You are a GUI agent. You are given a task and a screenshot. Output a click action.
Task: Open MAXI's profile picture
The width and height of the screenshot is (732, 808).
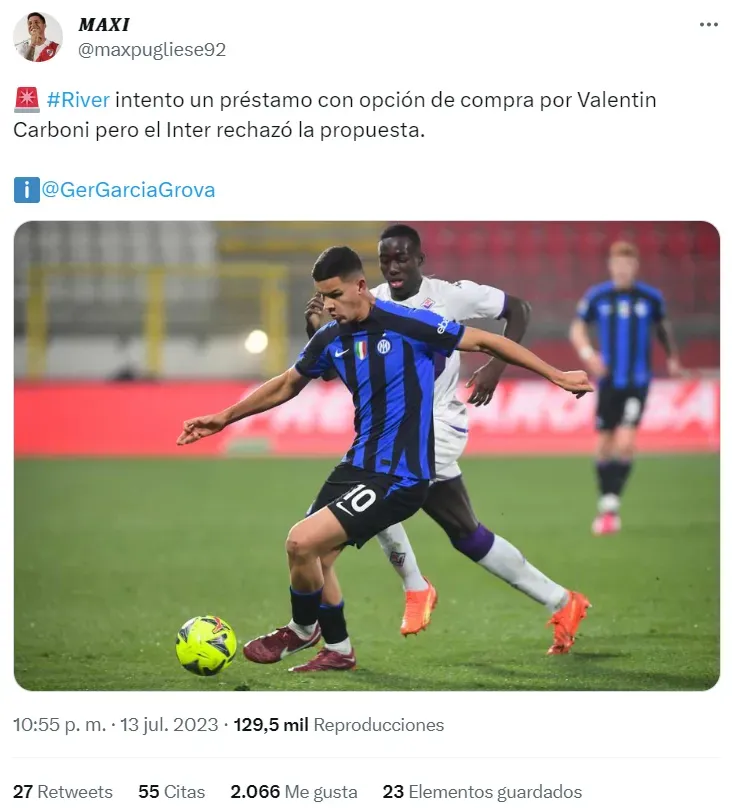click(38, 37)
